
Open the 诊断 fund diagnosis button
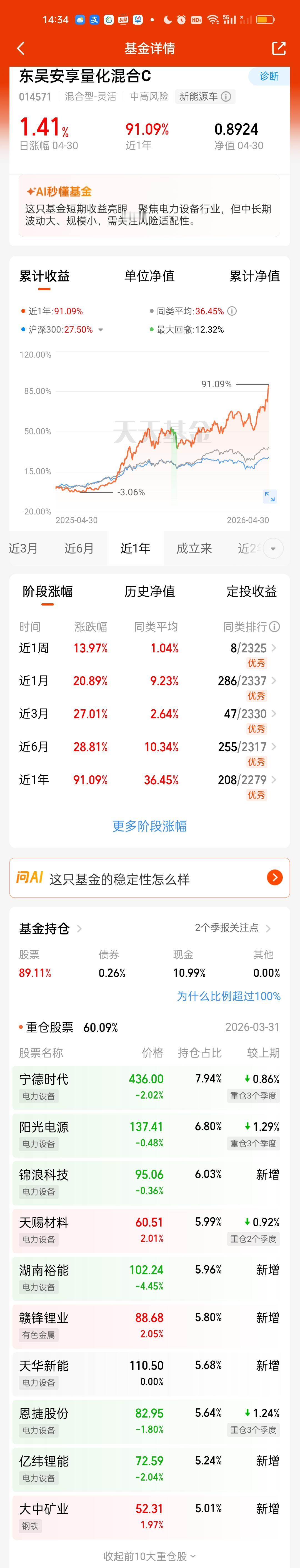(269, 76)
